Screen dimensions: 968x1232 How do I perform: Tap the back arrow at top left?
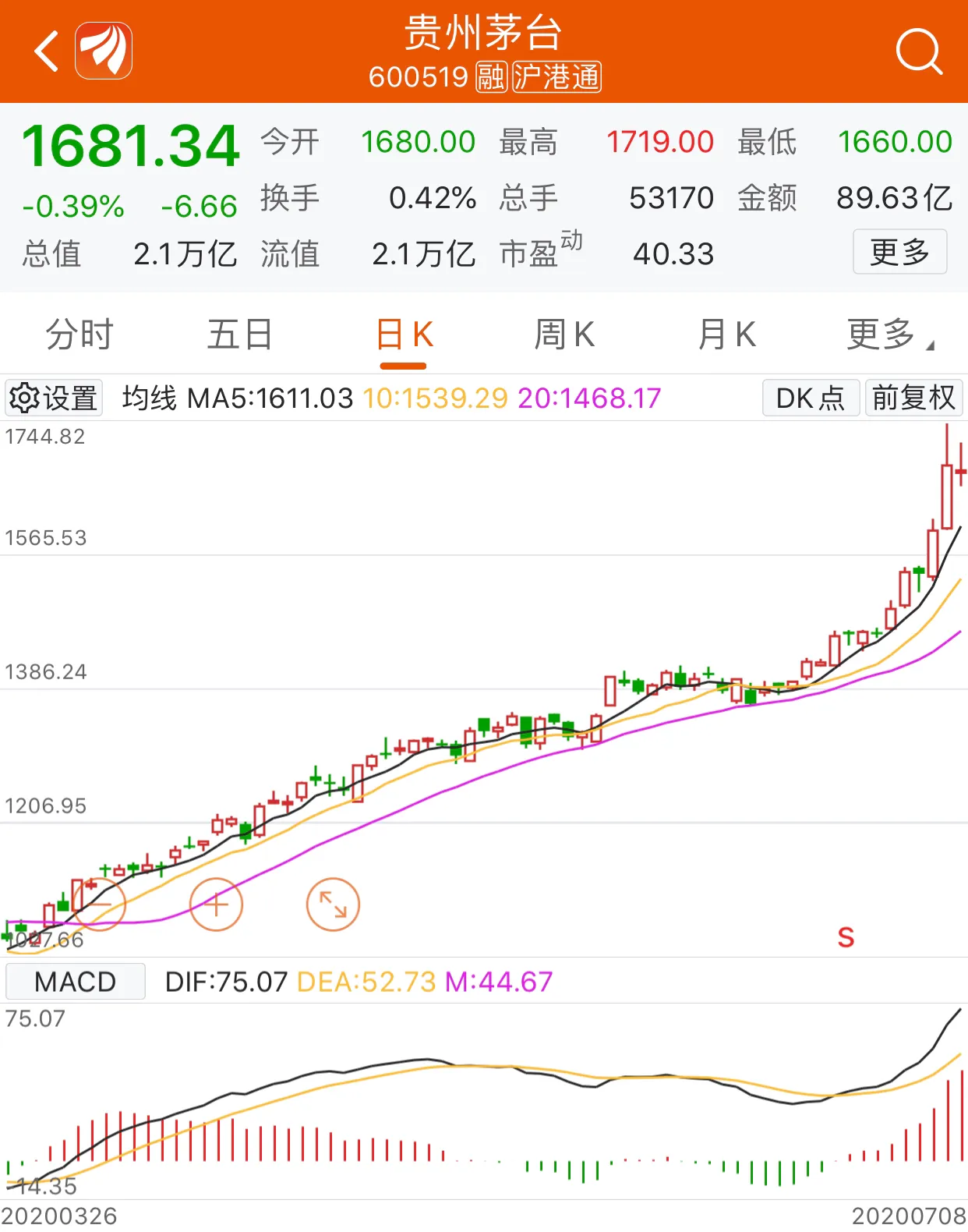coord(44,51)
